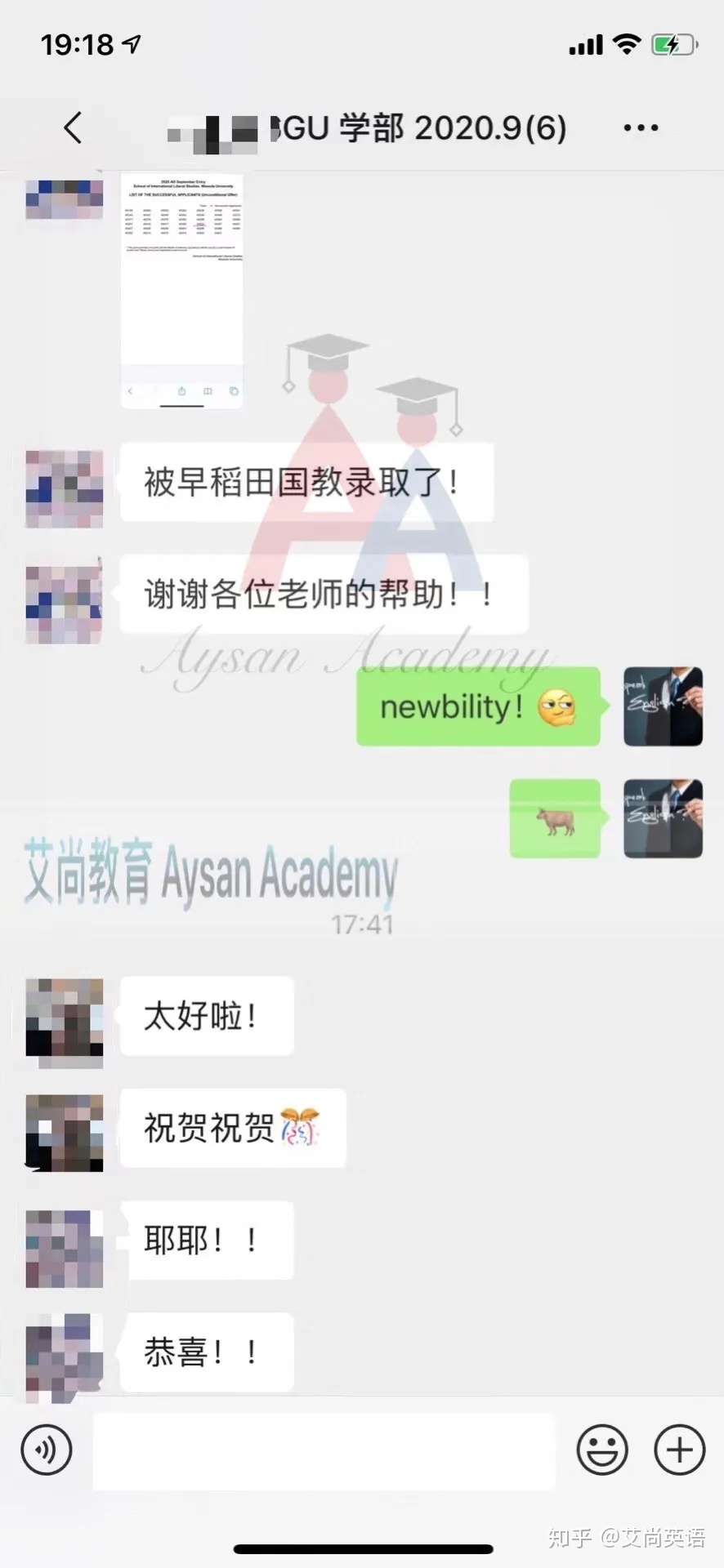This screenshot has height=1568, width=724.
Task: Tap the voice message icon
Action: pos(47,1450)
